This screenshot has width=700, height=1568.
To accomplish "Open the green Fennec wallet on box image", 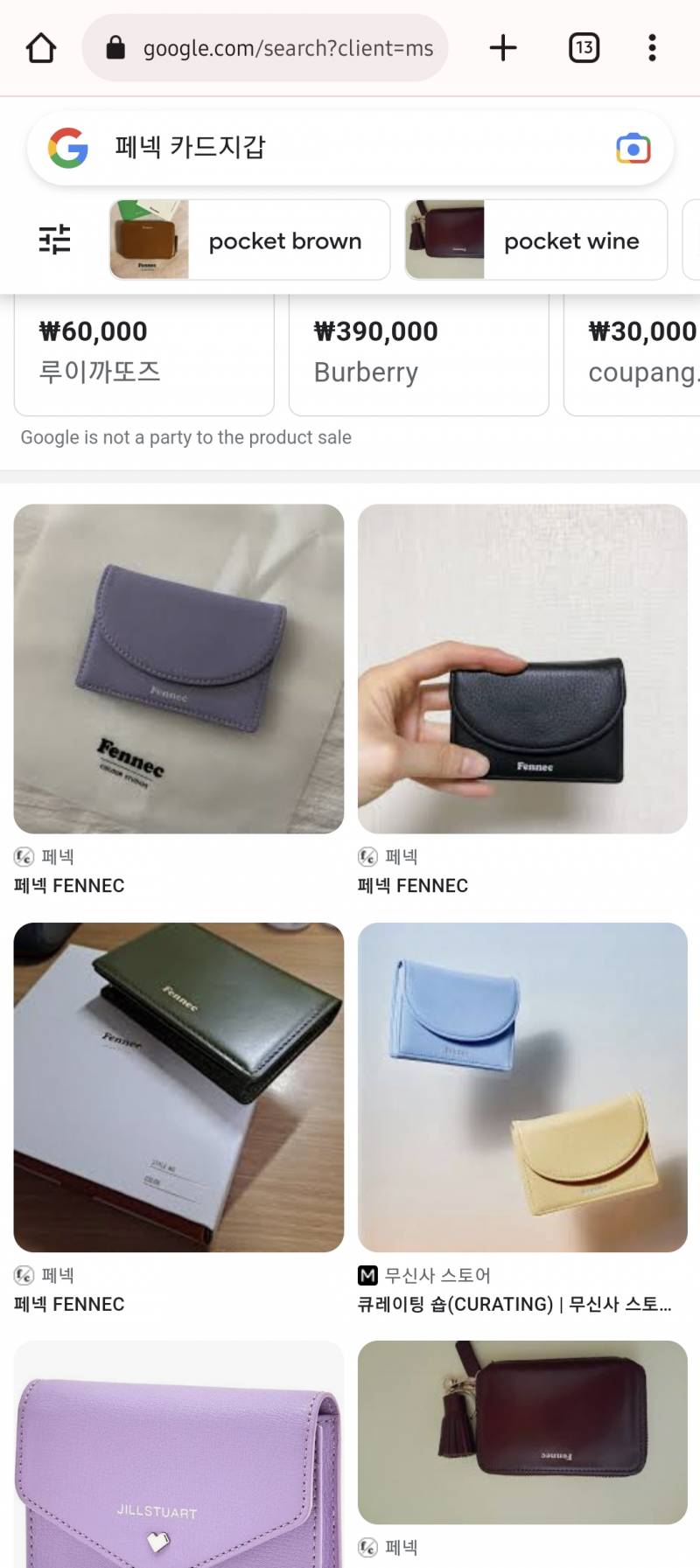I will tap(178, 1087).
